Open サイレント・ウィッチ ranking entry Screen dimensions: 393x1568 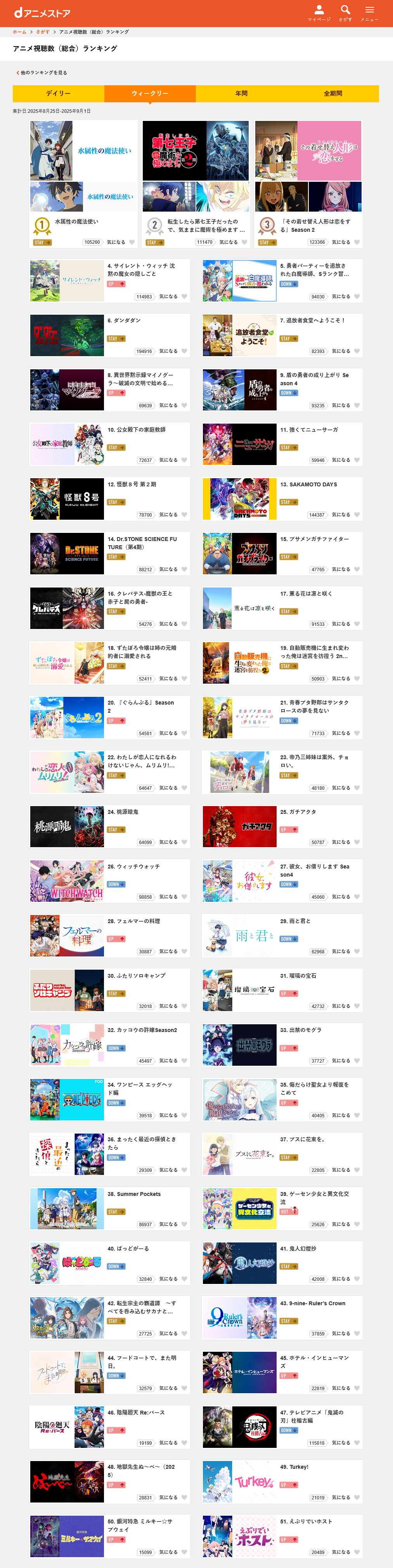[x=110, y=280]
